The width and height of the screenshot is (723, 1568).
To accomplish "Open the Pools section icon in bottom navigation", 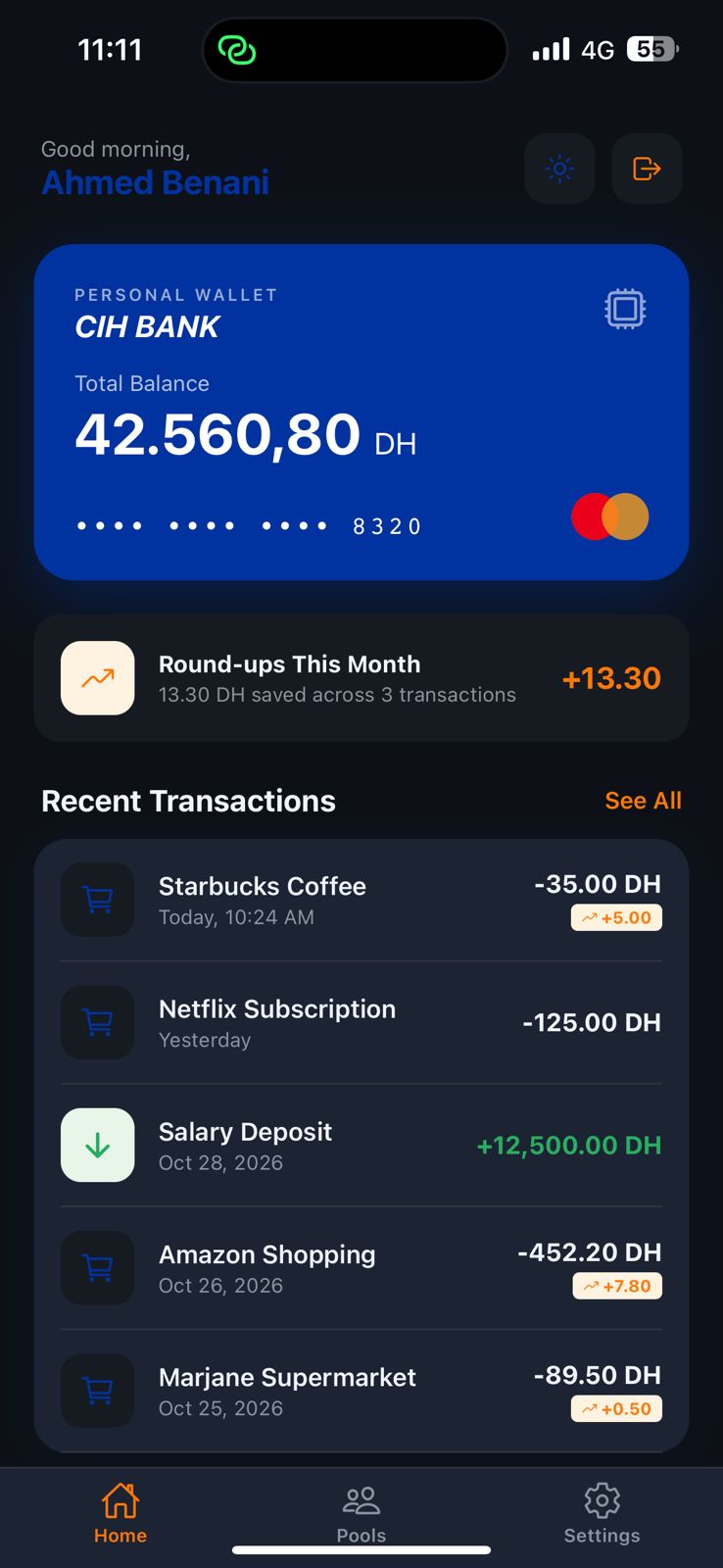I will (x=361, y=1500).
